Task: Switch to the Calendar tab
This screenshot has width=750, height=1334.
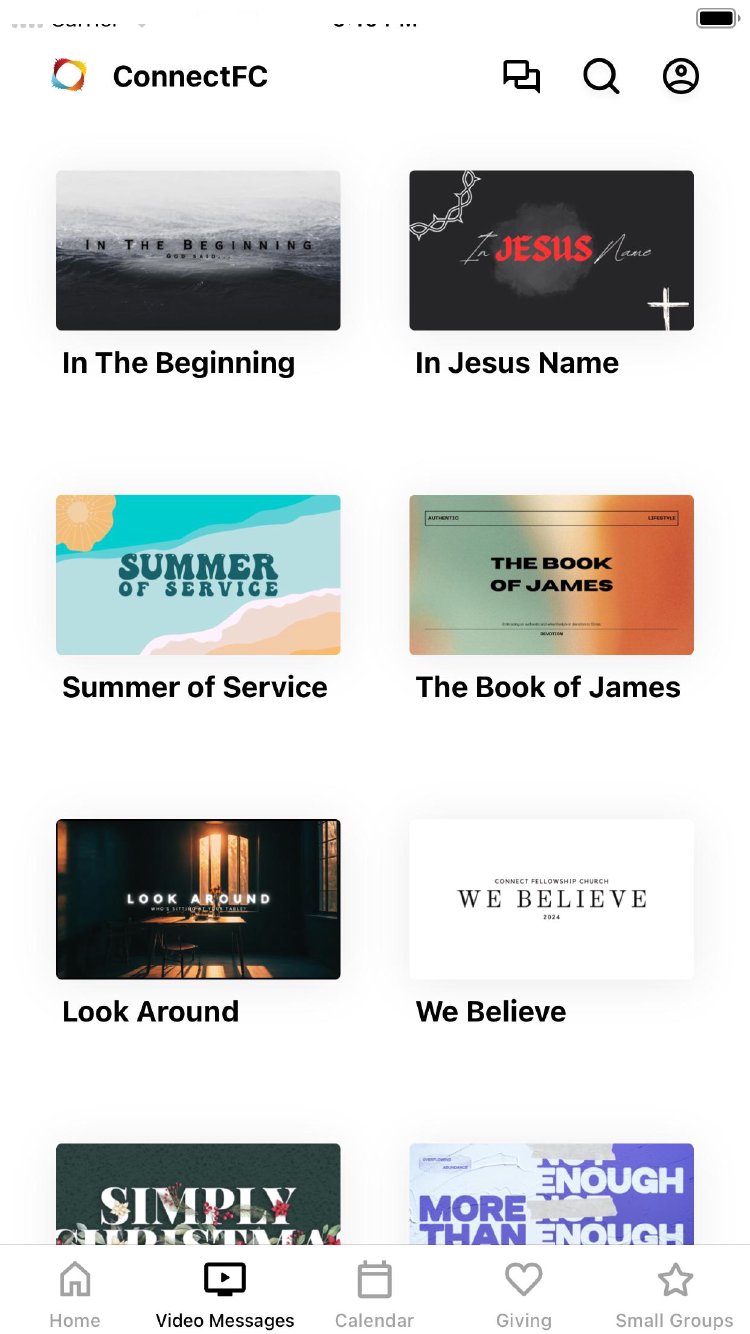Action: tap(374, 1295)
